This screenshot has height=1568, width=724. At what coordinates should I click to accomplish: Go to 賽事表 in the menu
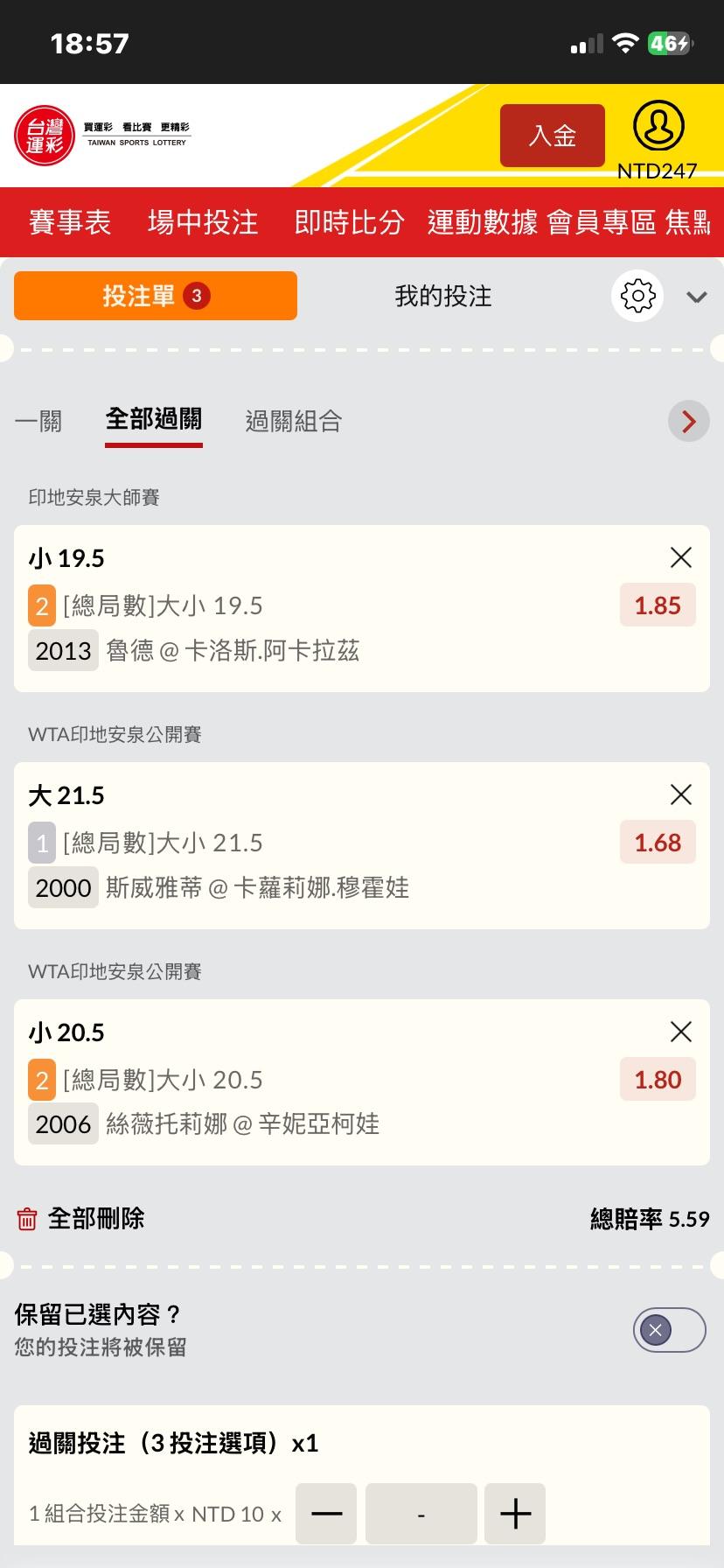point(70,222)
